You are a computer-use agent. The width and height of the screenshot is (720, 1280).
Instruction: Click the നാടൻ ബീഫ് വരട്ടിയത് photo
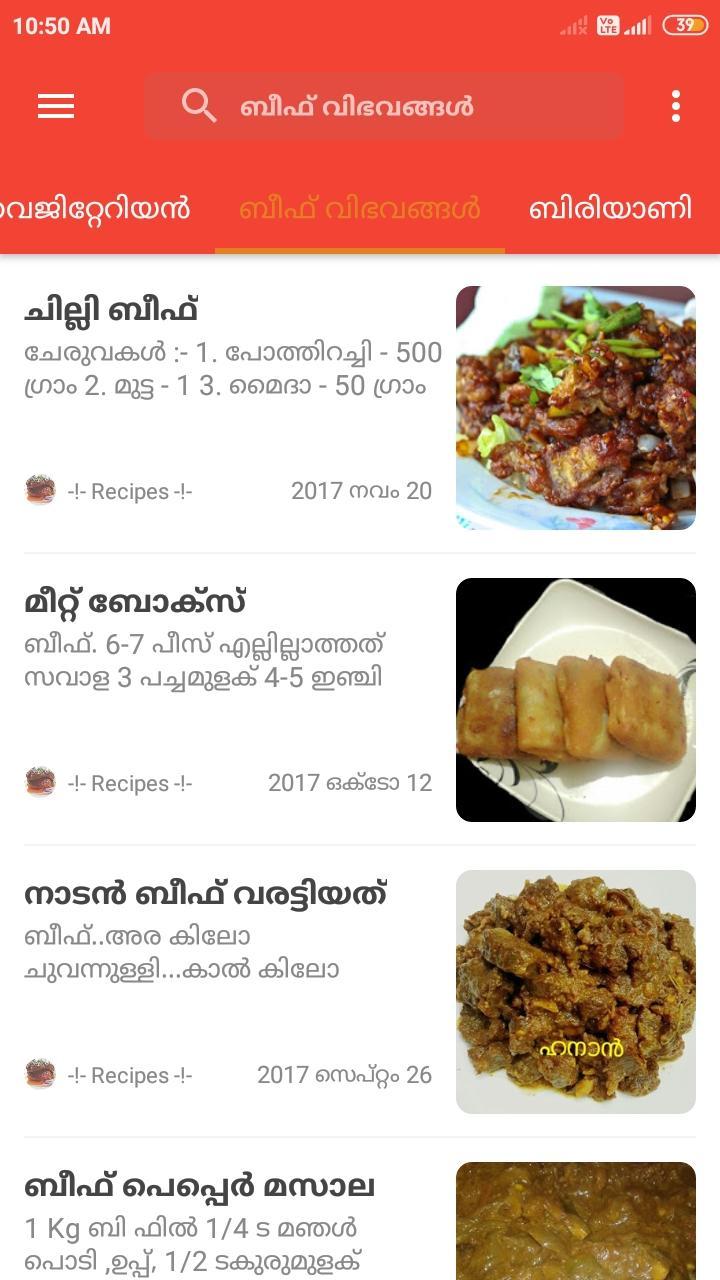coord(575,991)
